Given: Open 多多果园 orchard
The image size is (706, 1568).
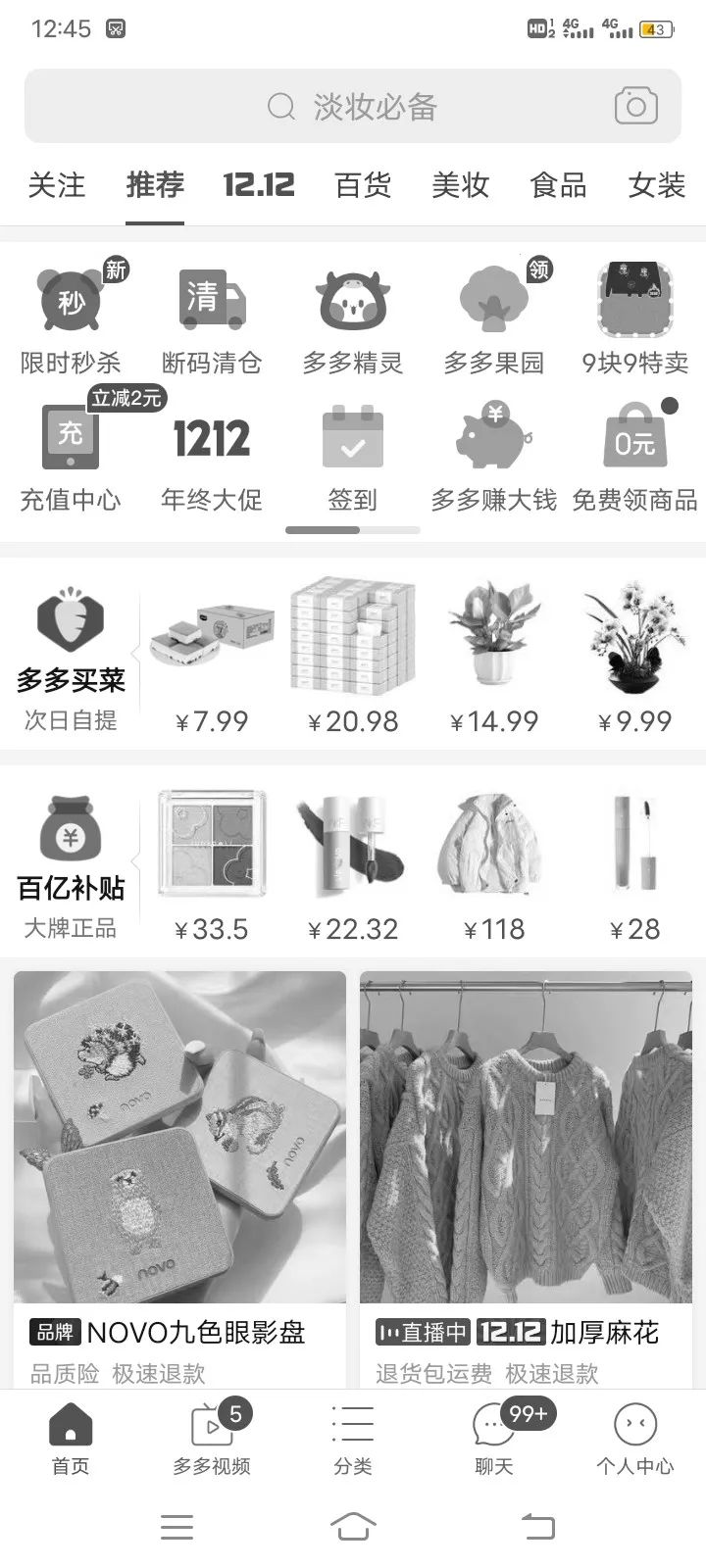Looking at the screenshot, I should [x=494, y=318].
